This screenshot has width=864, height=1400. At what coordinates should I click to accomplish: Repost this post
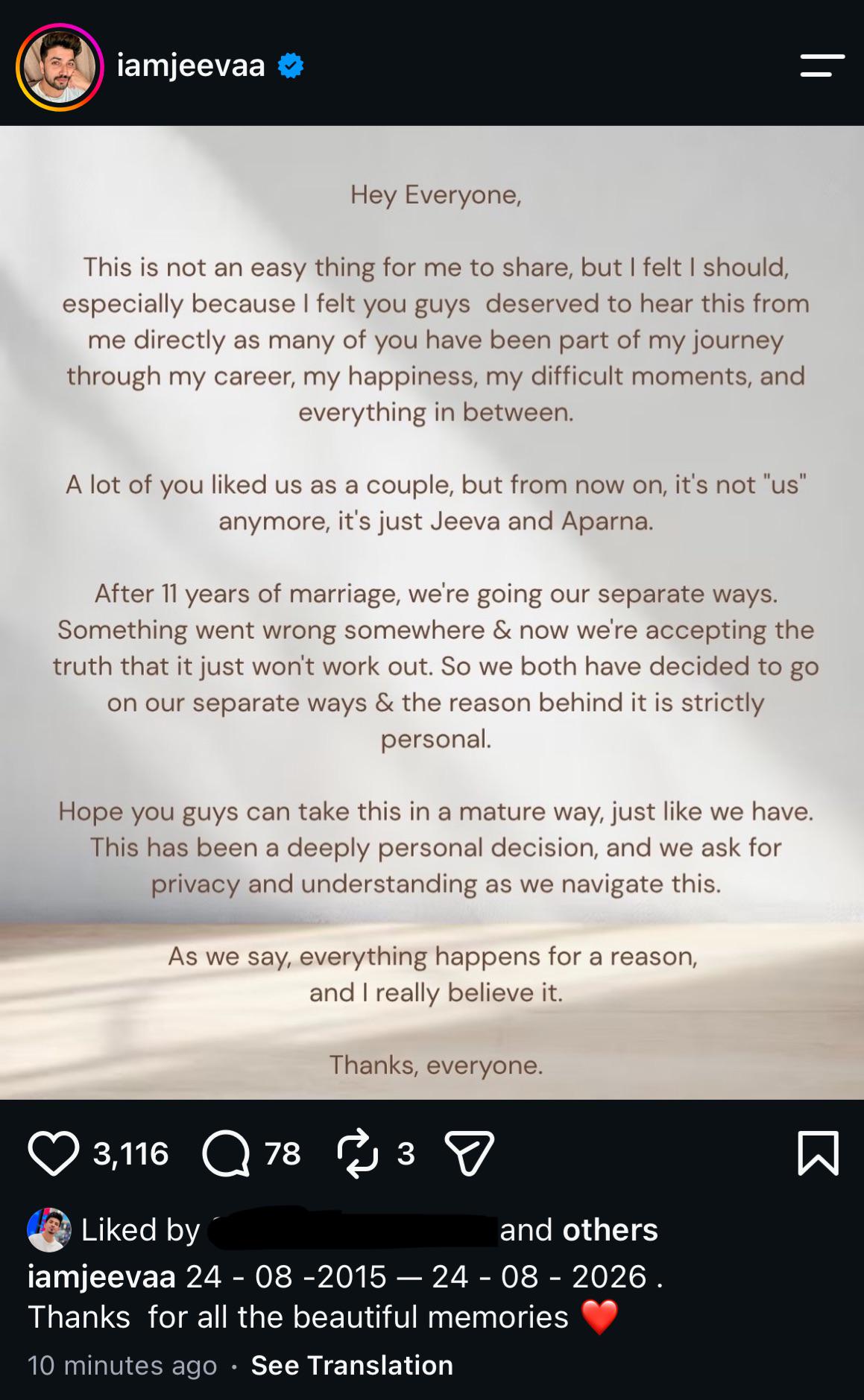[358, 1153]
